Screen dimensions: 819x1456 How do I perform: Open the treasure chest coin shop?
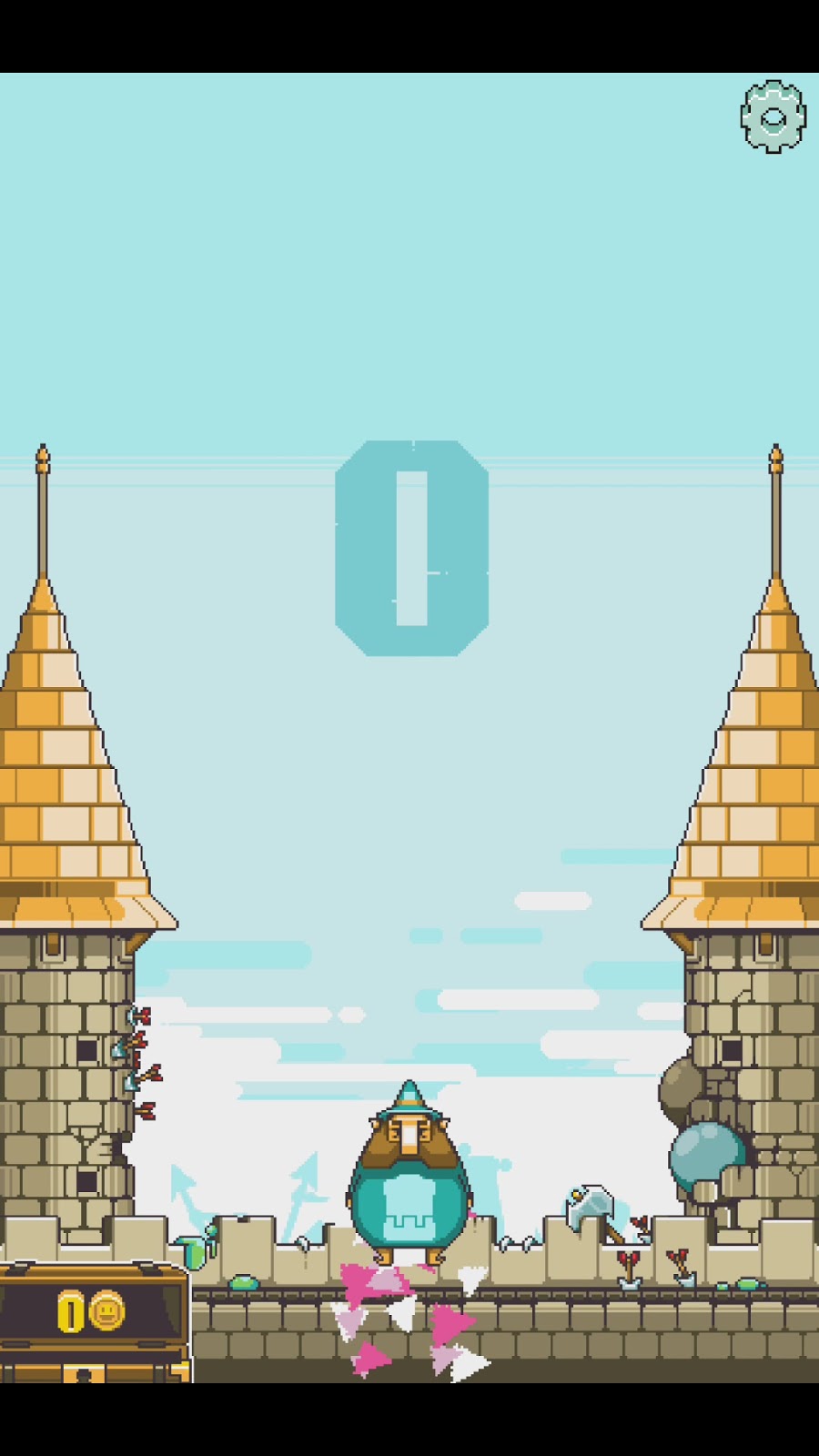pyautogui.click(x=93, y=1319)
